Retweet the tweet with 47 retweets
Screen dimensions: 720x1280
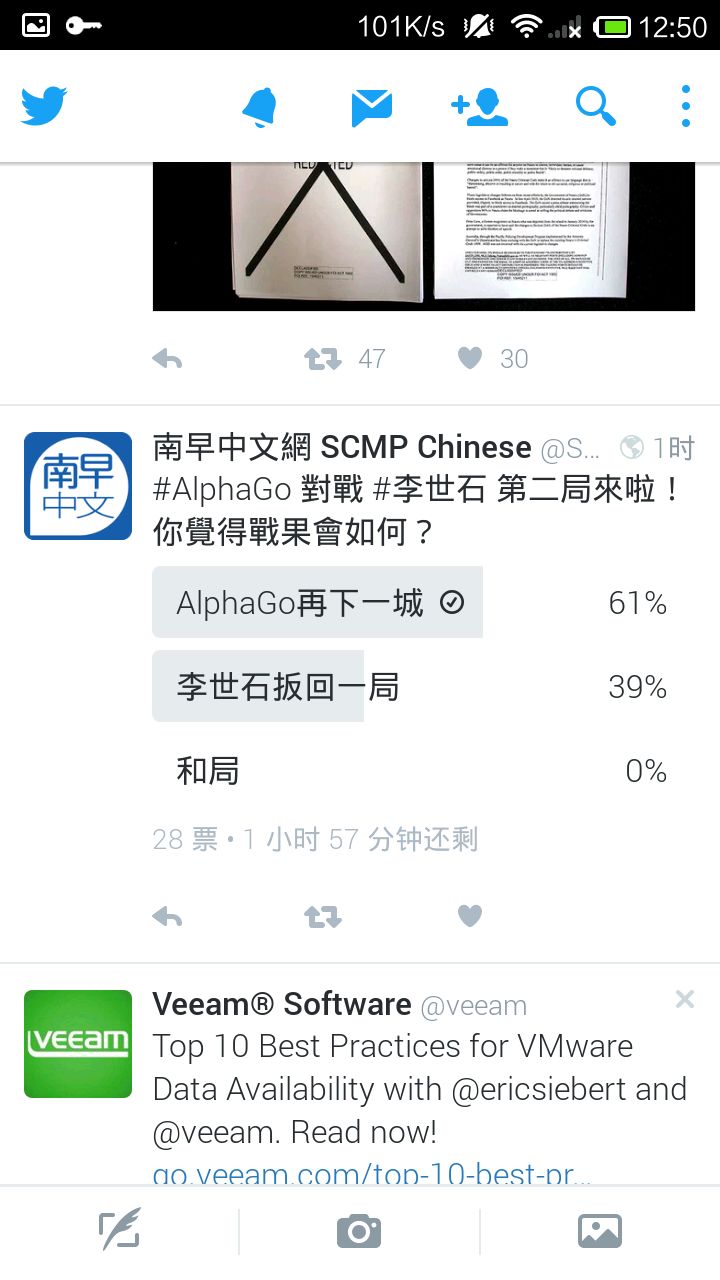pyautogui.click(x=323, y=359)
